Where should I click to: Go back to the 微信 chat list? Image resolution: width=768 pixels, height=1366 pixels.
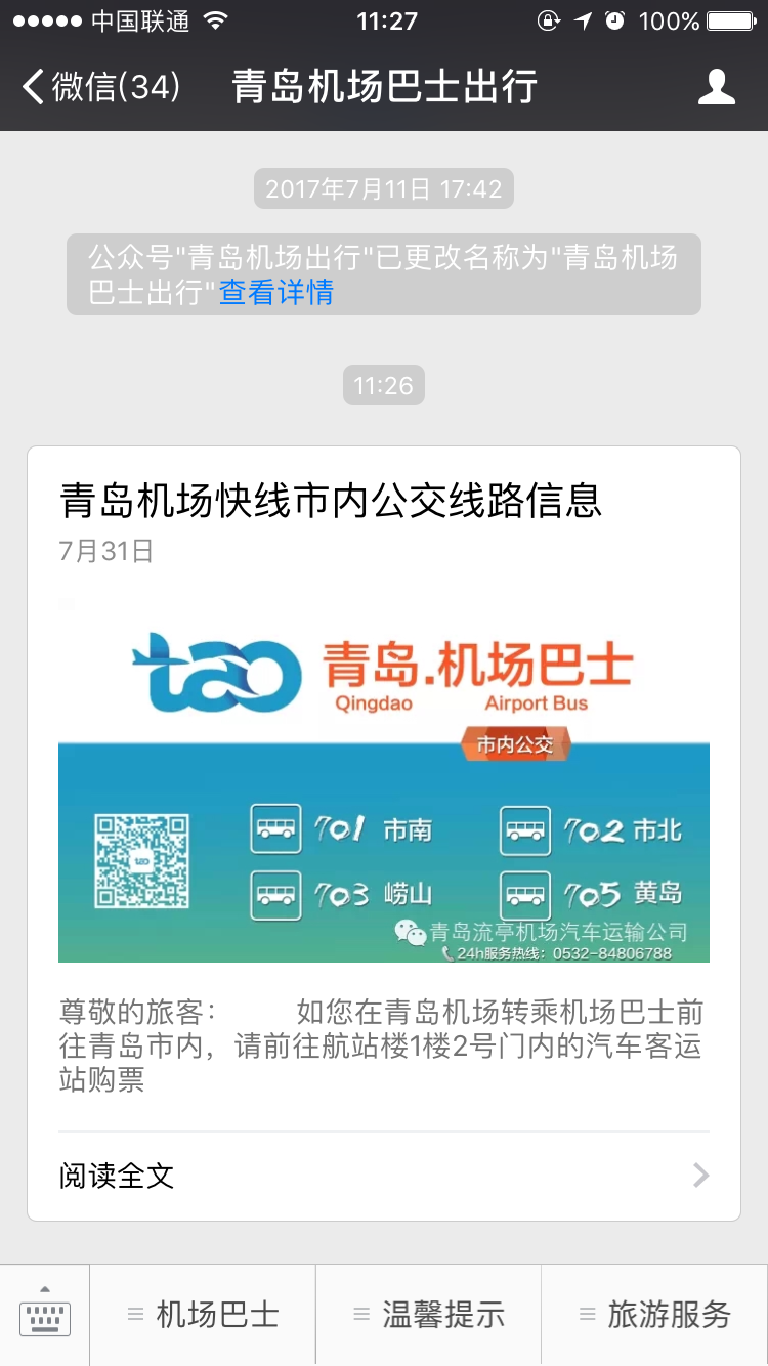(x=100, y=87)
